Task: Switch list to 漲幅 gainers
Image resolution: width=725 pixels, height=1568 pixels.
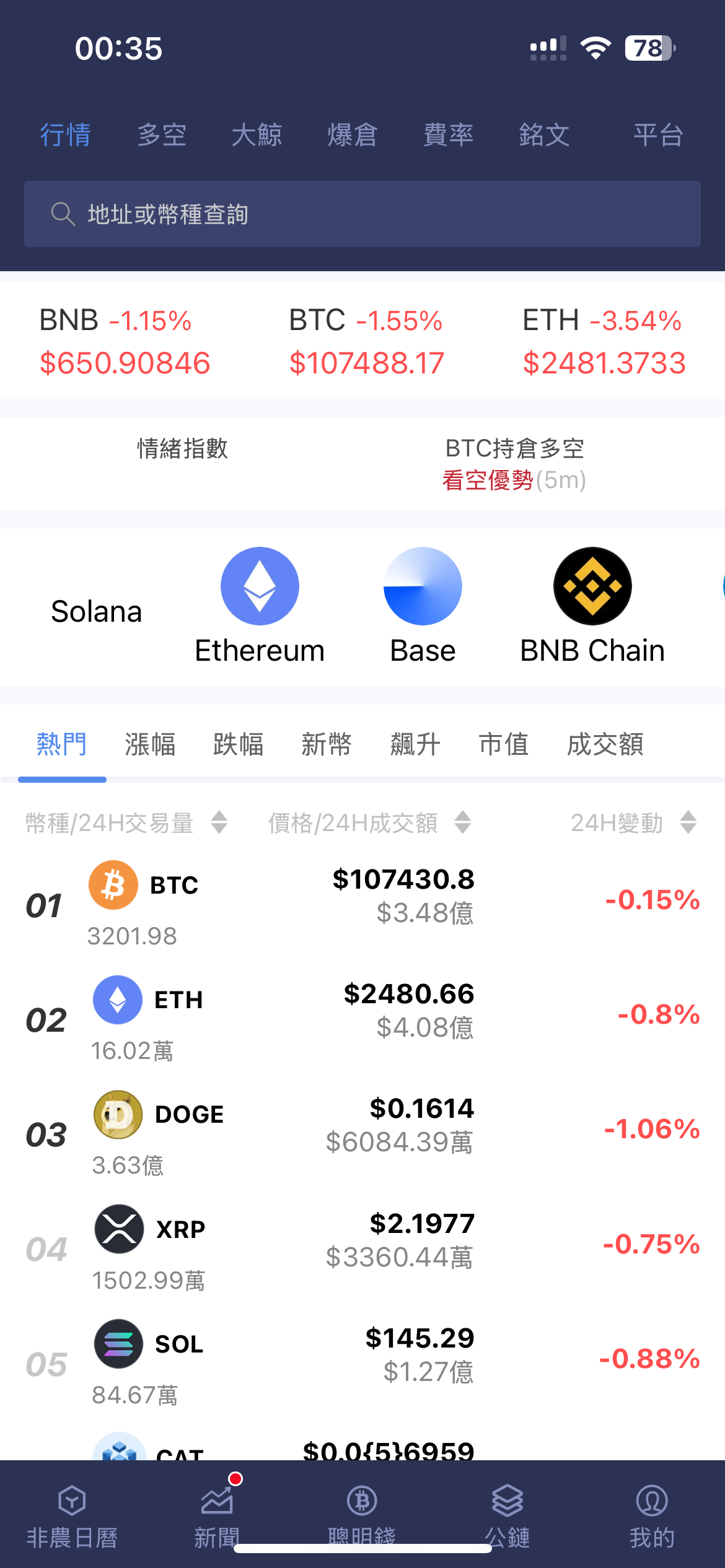Action: click(150, 744)
